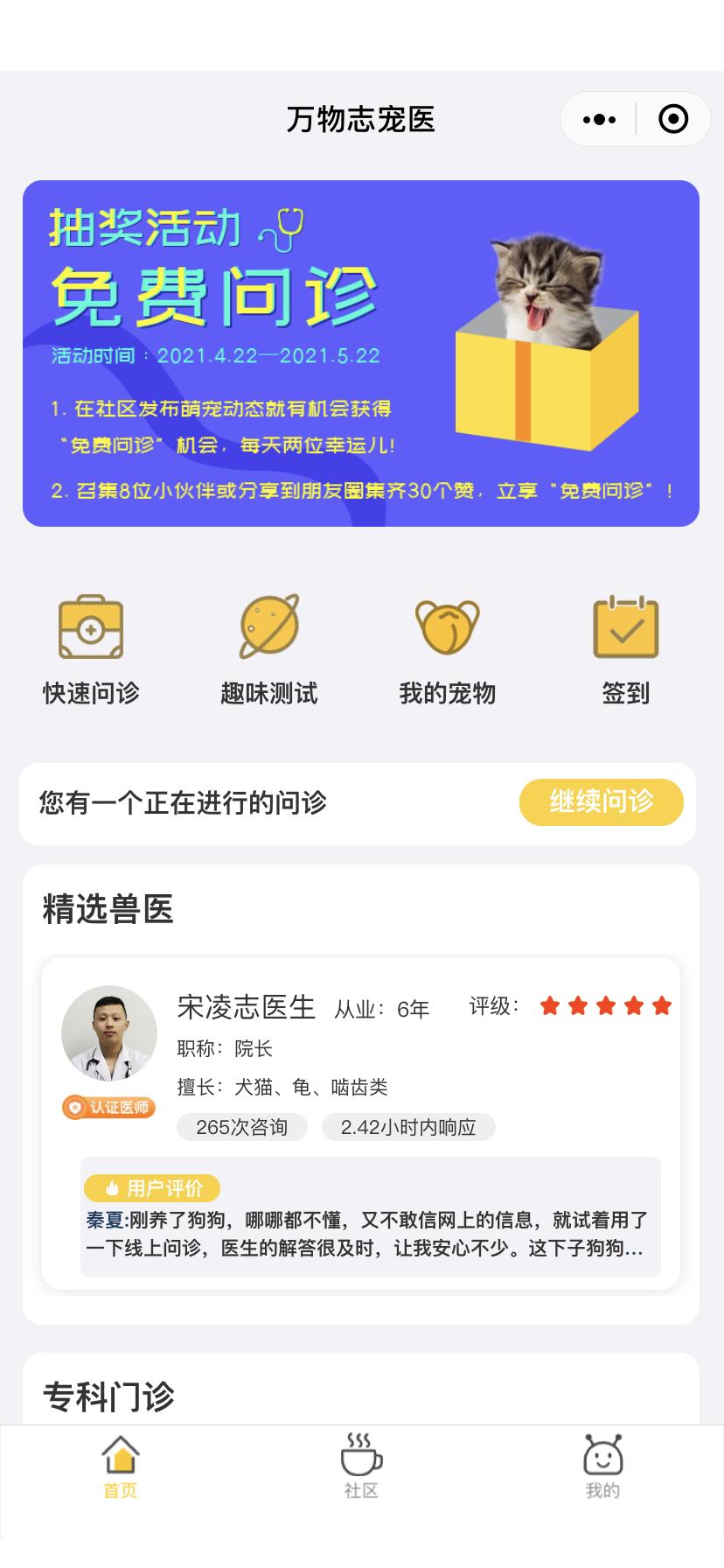Tap the 用户评价 thumbs-up label
Screen dimensions: 724x1568
coord(150,1187)
